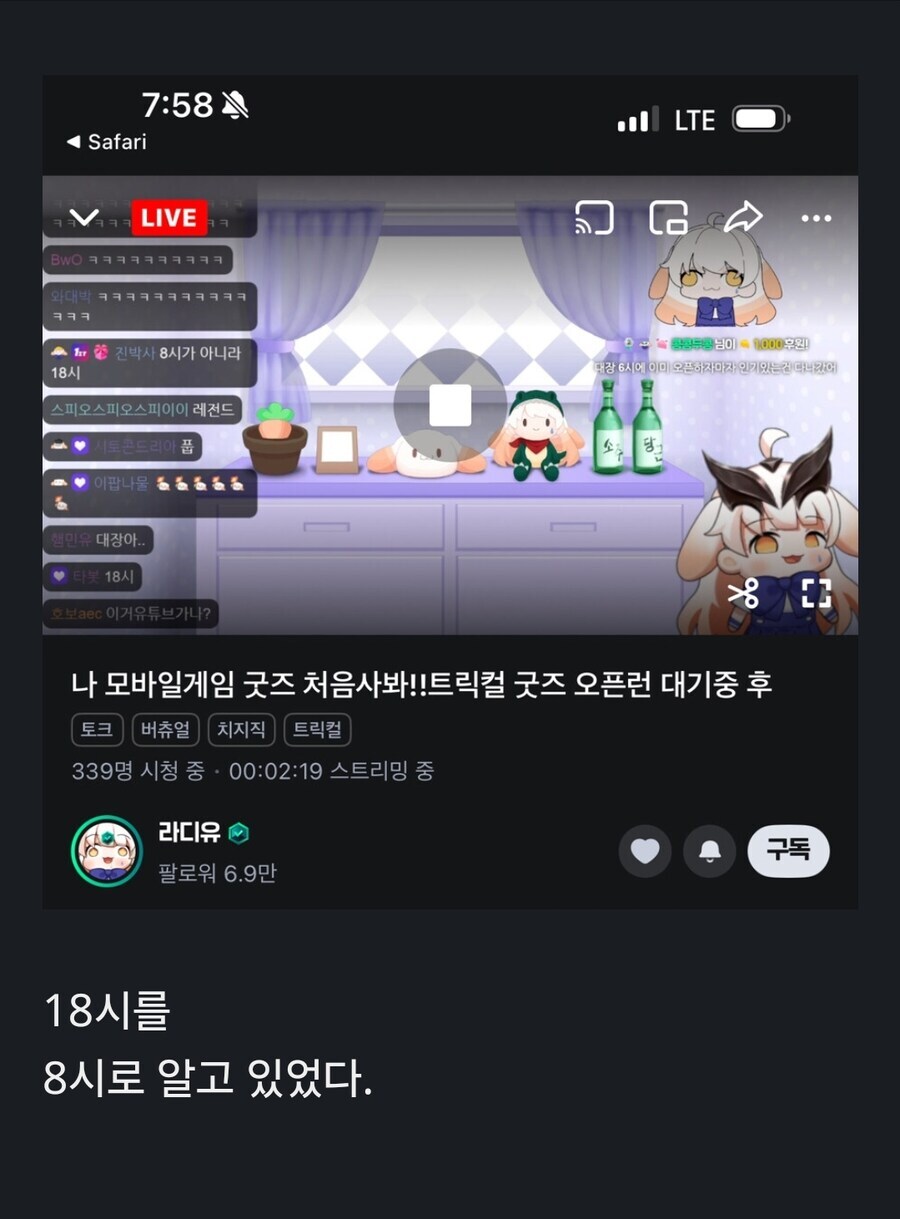Share this live stream
Image resolution: width=900 pixels, height=1219 pixels.
pyautogui.click(x=742, y=217)
